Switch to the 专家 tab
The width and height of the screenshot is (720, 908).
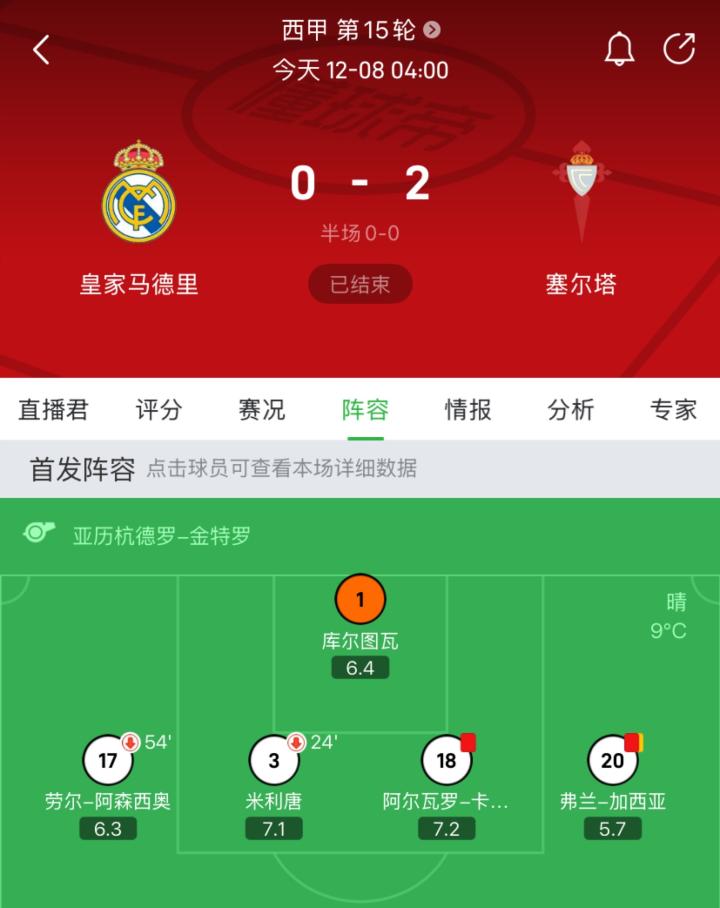click(673, 409)
